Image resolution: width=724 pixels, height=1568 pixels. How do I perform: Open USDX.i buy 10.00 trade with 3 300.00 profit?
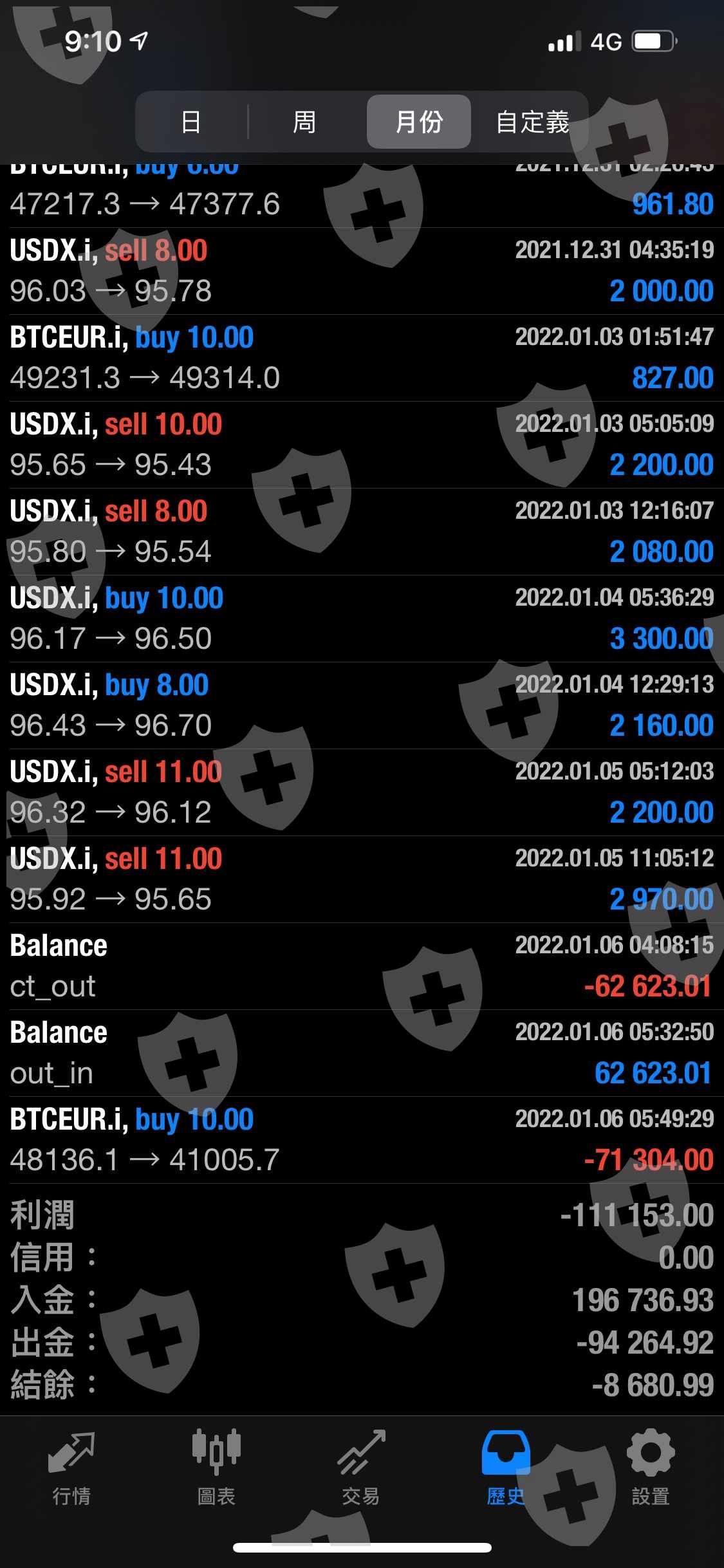pyautogui.click(x=362, y=619)
